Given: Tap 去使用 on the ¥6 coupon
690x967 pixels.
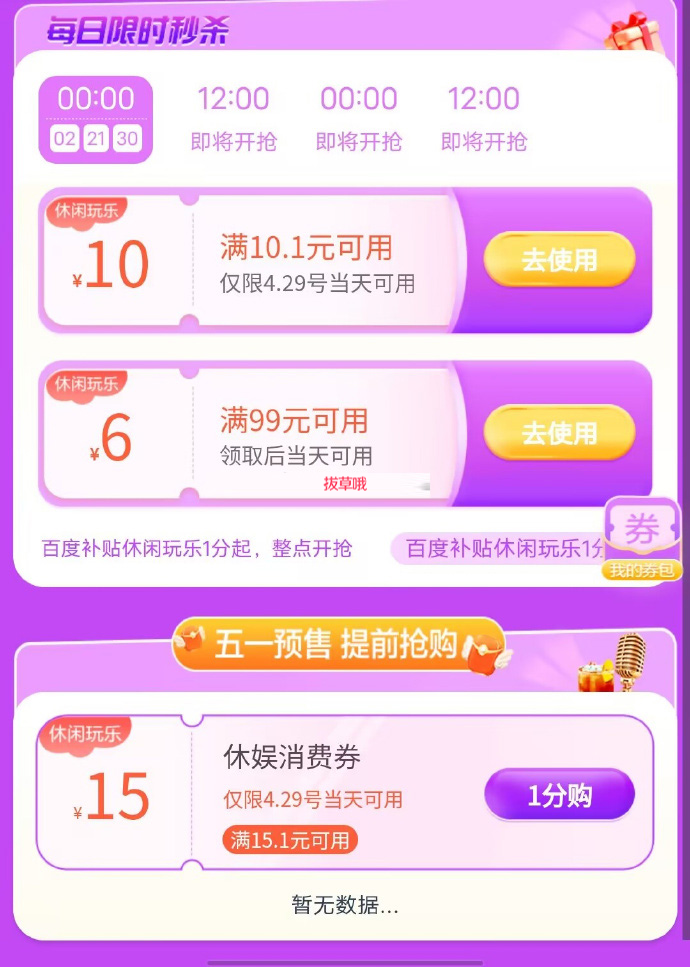Looking at the screenshot, I should tap(559, 433).
